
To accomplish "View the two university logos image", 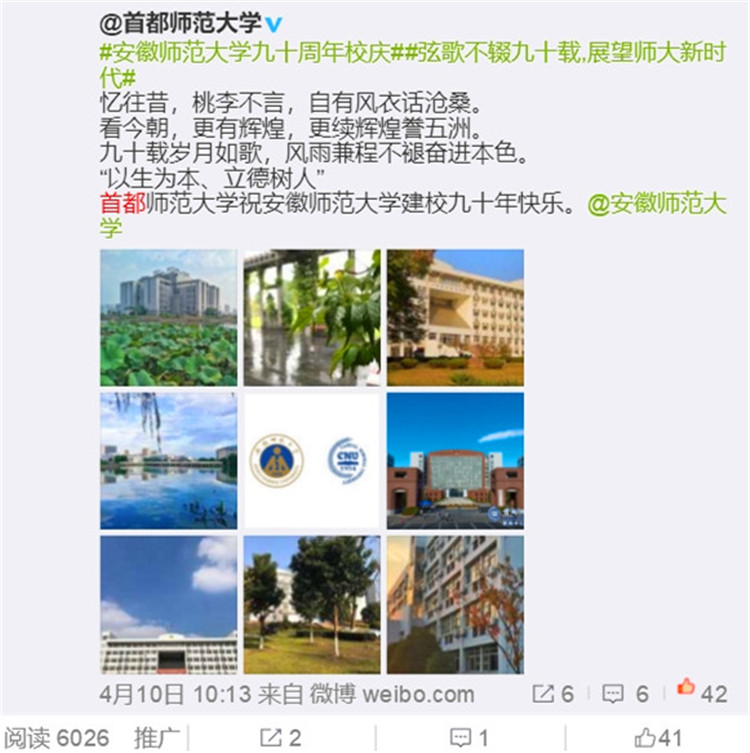I will (x=312, y=461).
